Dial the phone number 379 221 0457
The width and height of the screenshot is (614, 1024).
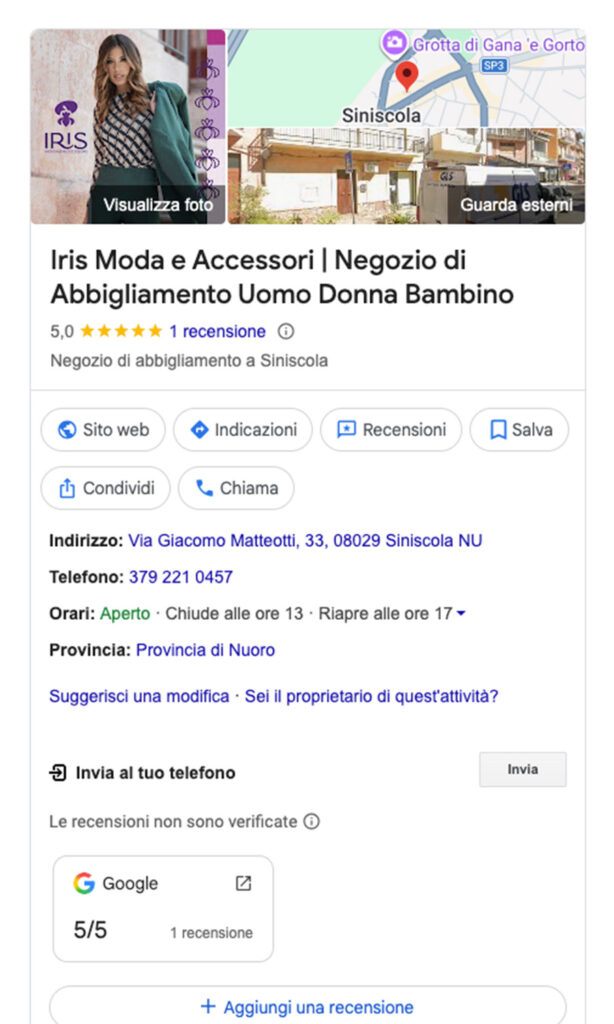[181, 577]
